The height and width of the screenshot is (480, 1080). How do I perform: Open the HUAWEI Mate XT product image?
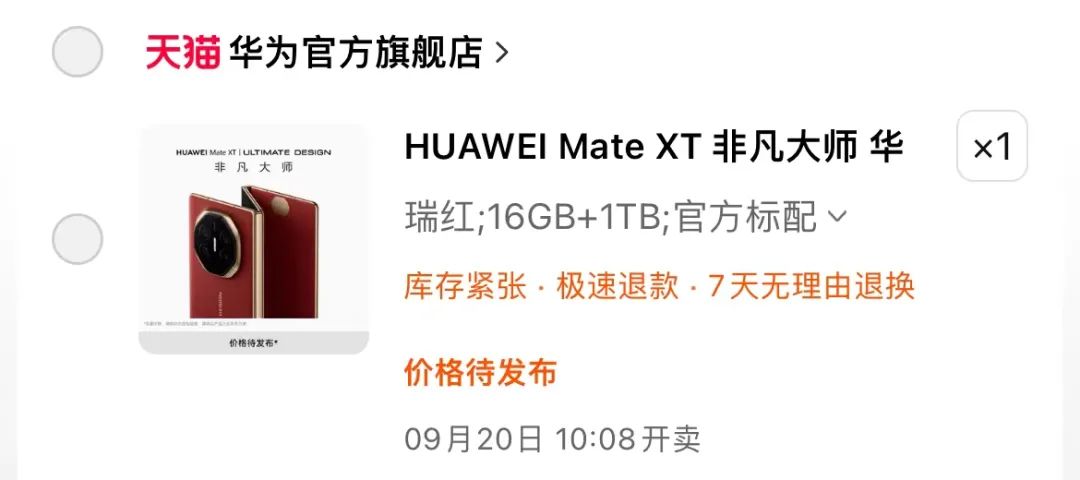(x=254, y=239)
